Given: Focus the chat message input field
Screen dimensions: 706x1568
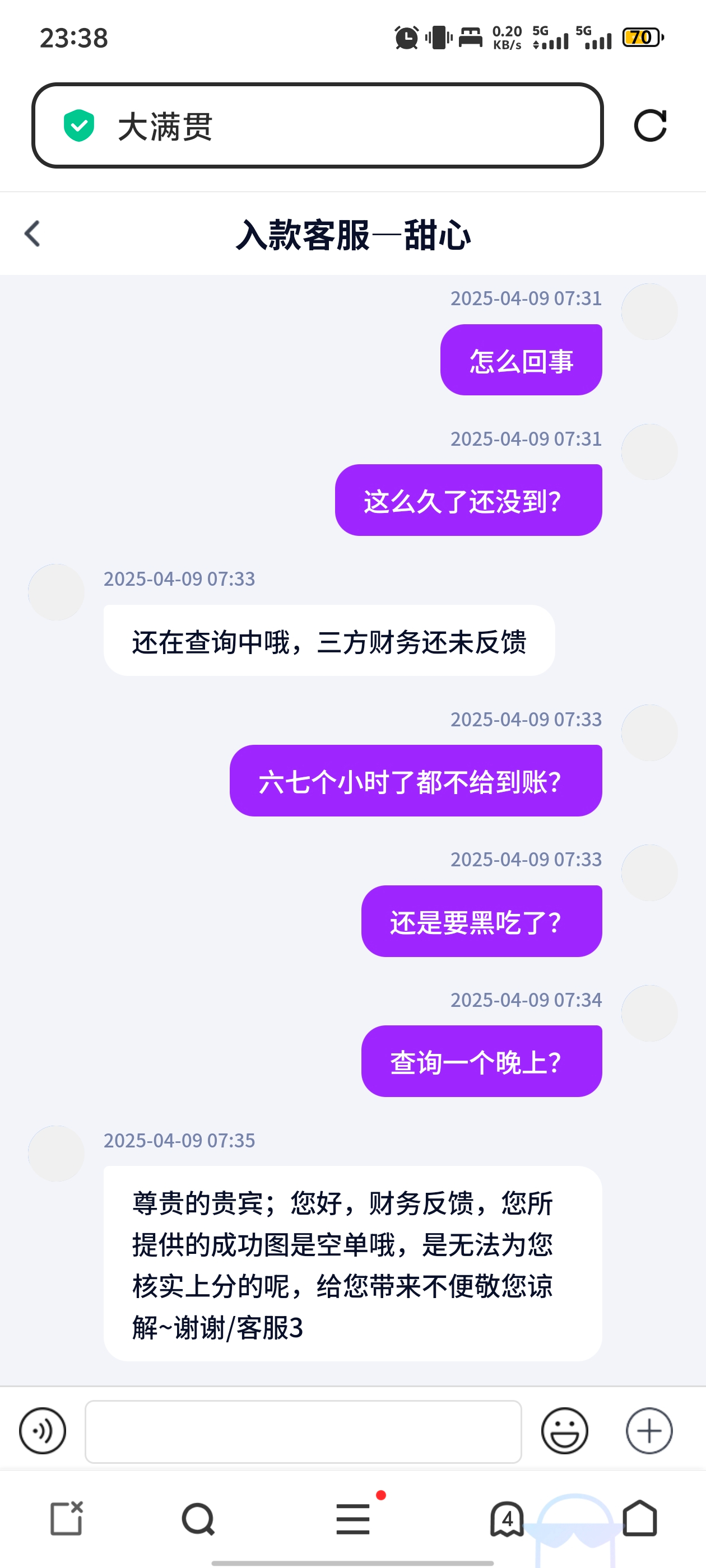Looking at the screenshot, I should [x=303, y=1431].
